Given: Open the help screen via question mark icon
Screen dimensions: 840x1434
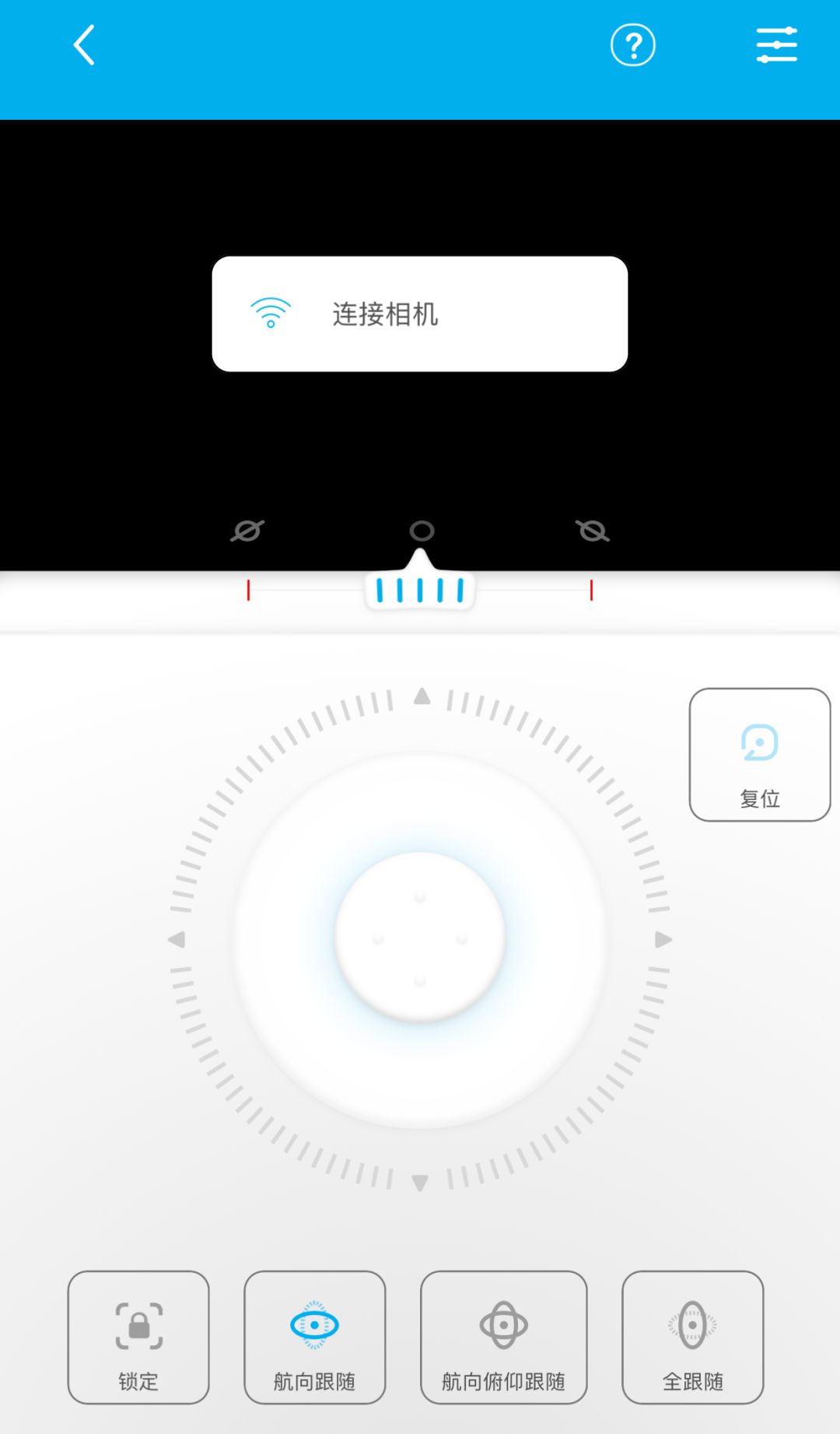Looking at the screenshot, I should [633, 45].
